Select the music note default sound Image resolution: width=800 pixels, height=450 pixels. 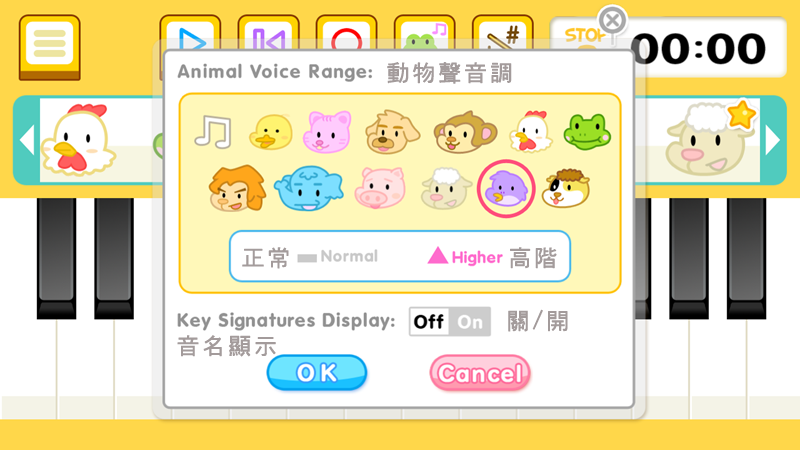tap(212, 130)
